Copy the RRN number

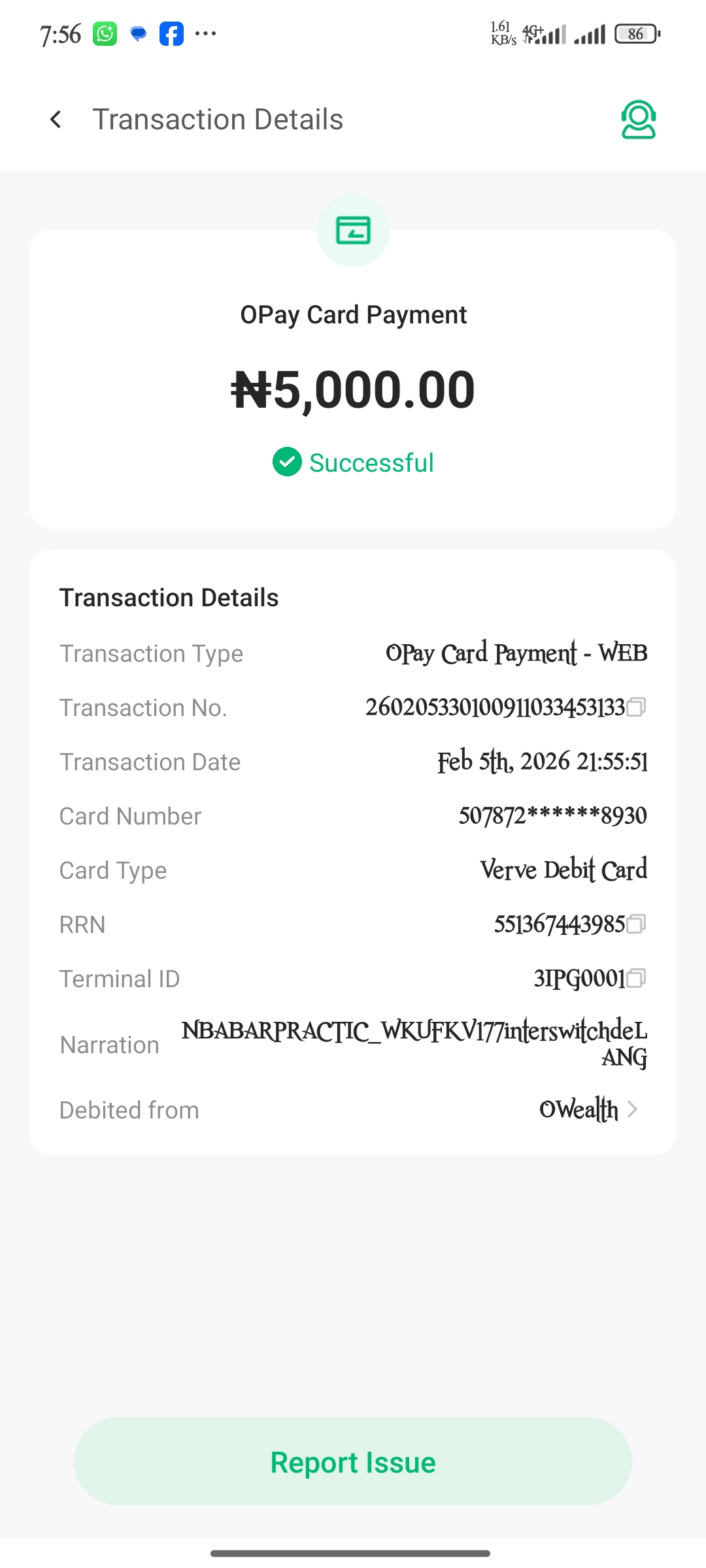pos(636,924)
